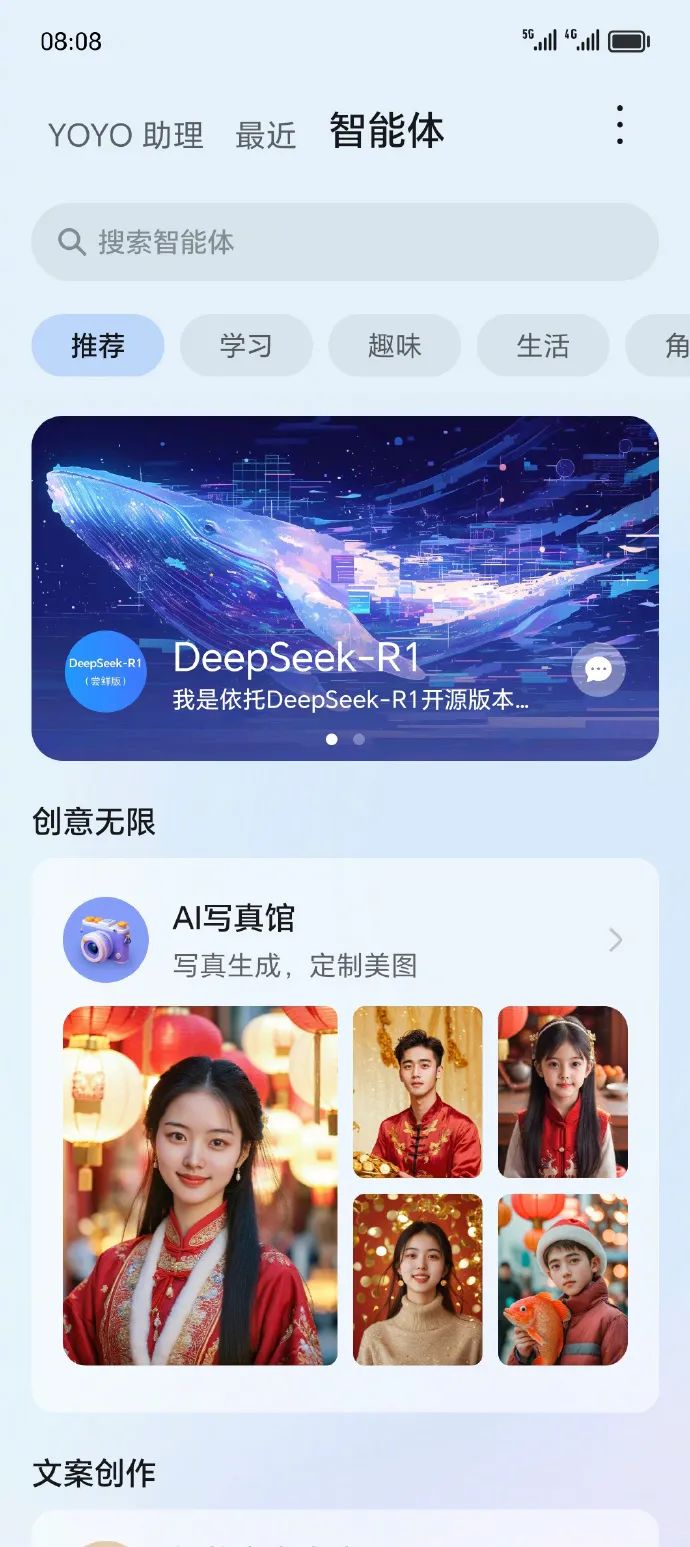Tap the 搜索智能体 search box
The width and height of the screenshot is (690, 1547).
(x=345, y=242)
